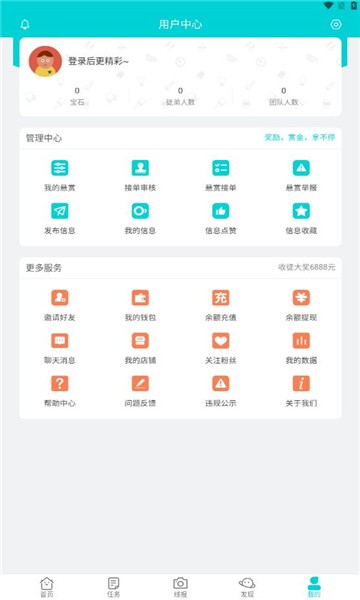Open 邀请好友

pyautogui.click(x=60, y=305)
